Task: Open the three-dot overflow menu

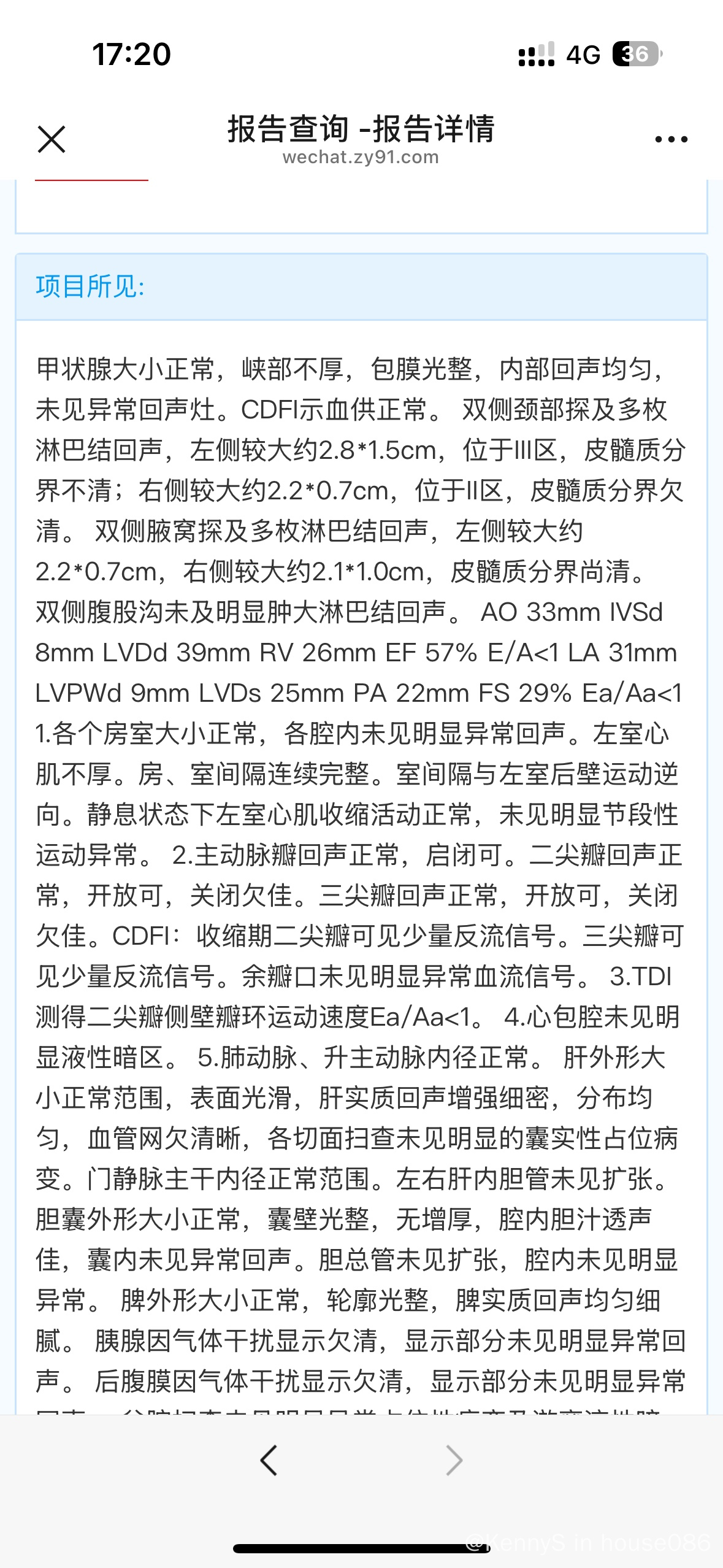Action: [x=671, y=139]
